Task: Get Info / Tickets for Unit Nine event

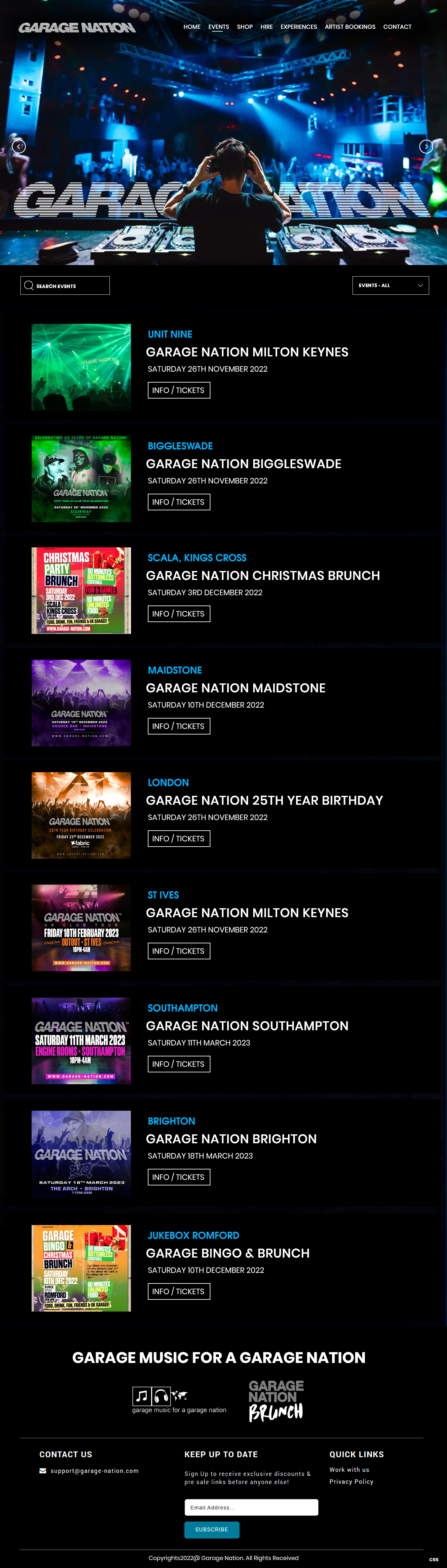Action: click(x=179, y=390)
